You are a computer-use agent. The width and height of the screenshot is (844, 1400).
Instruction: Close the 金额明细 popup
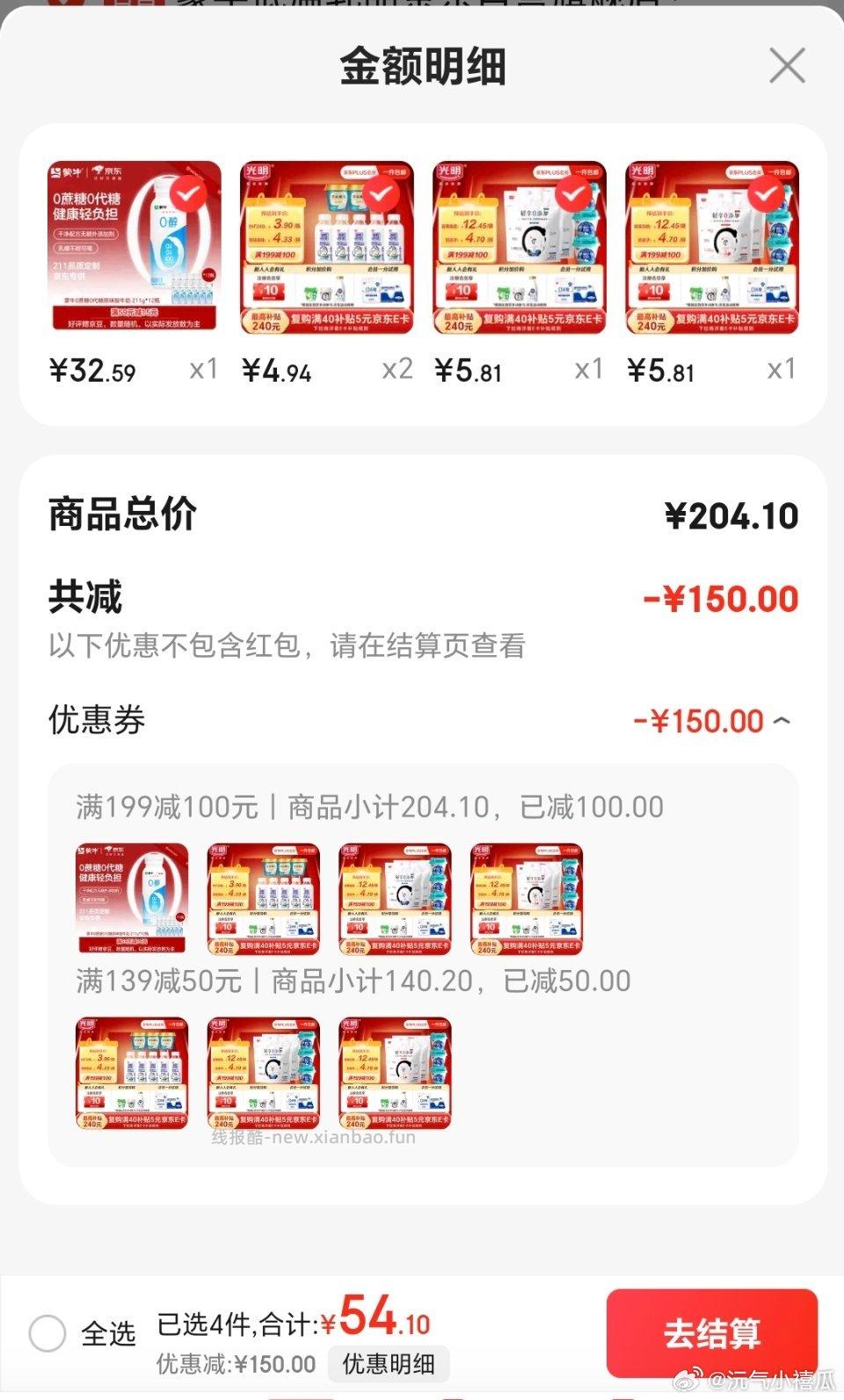coord(786,64)
